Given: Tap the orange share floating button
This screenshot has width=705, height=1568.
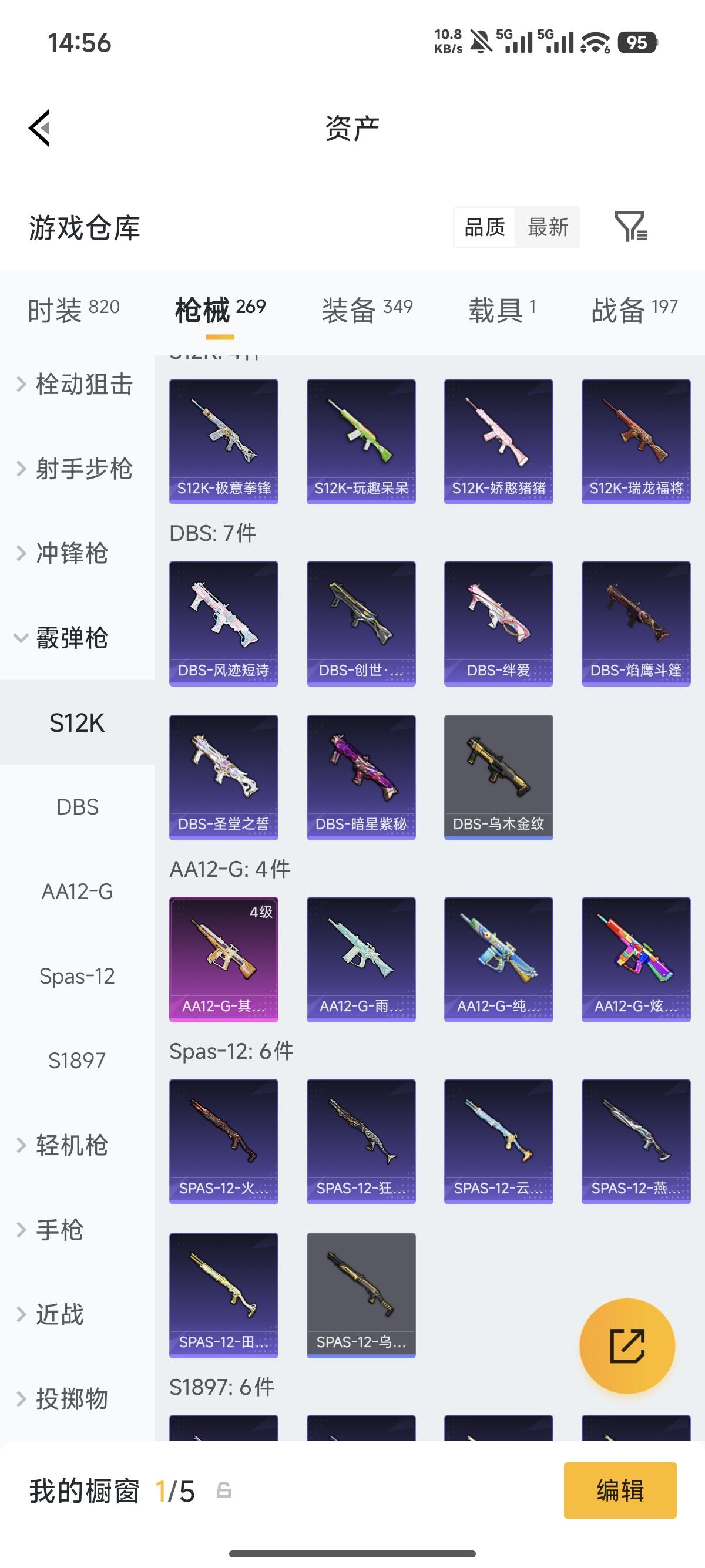Looking at the screenshot, I should tap(627, 1346).
